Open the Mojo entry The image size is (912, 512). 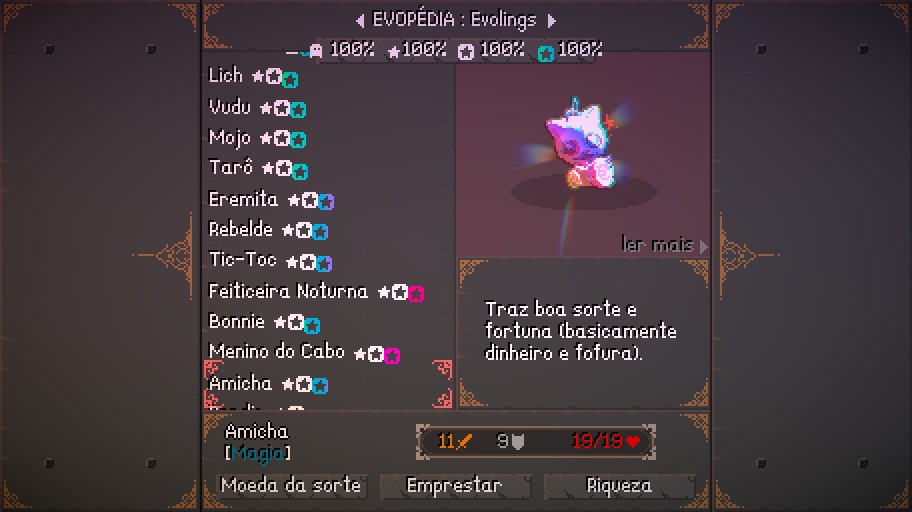click(230, 138)
